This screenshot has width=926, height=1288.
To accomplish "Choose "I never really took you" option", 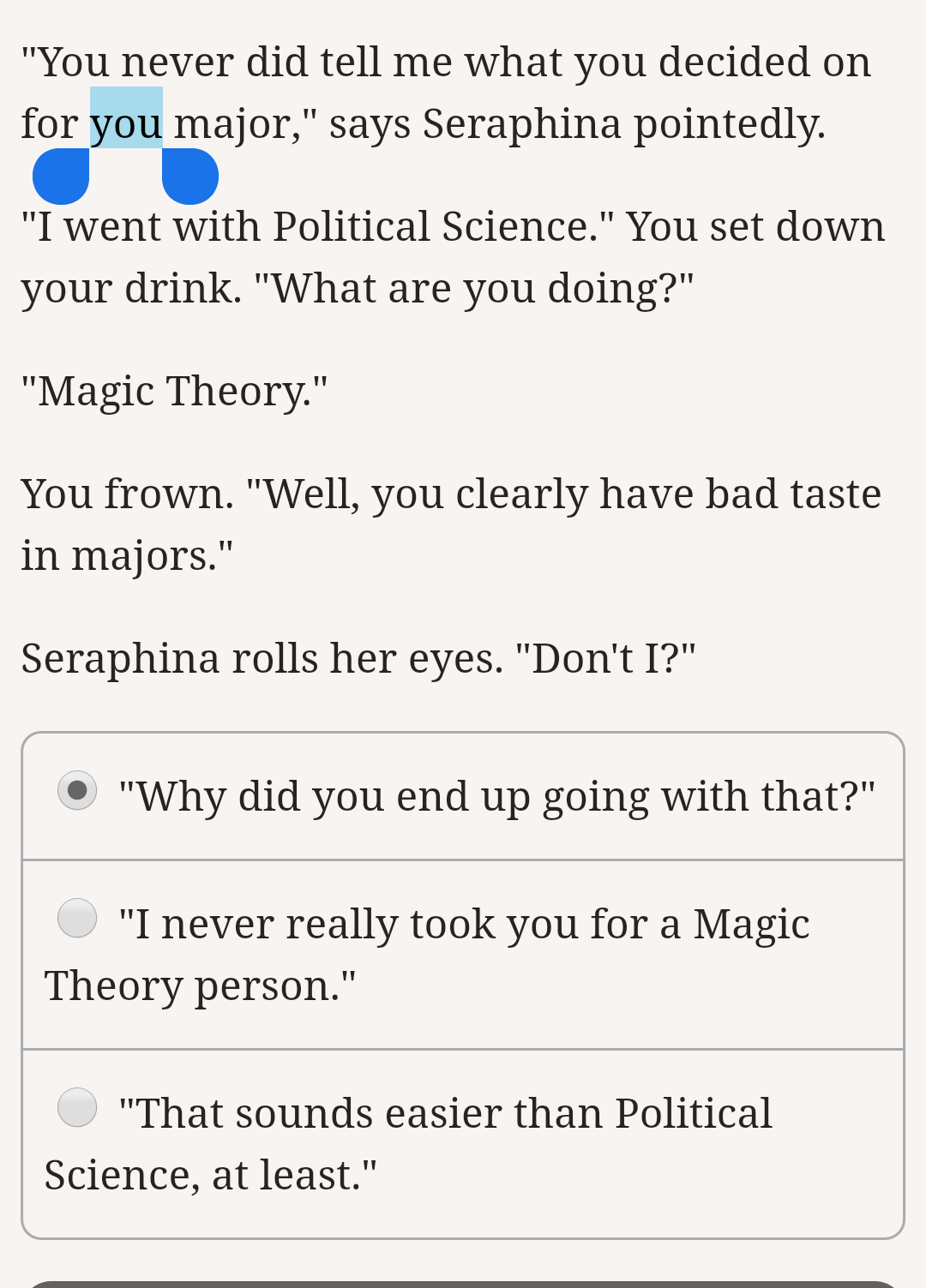I will coord(77,919).
